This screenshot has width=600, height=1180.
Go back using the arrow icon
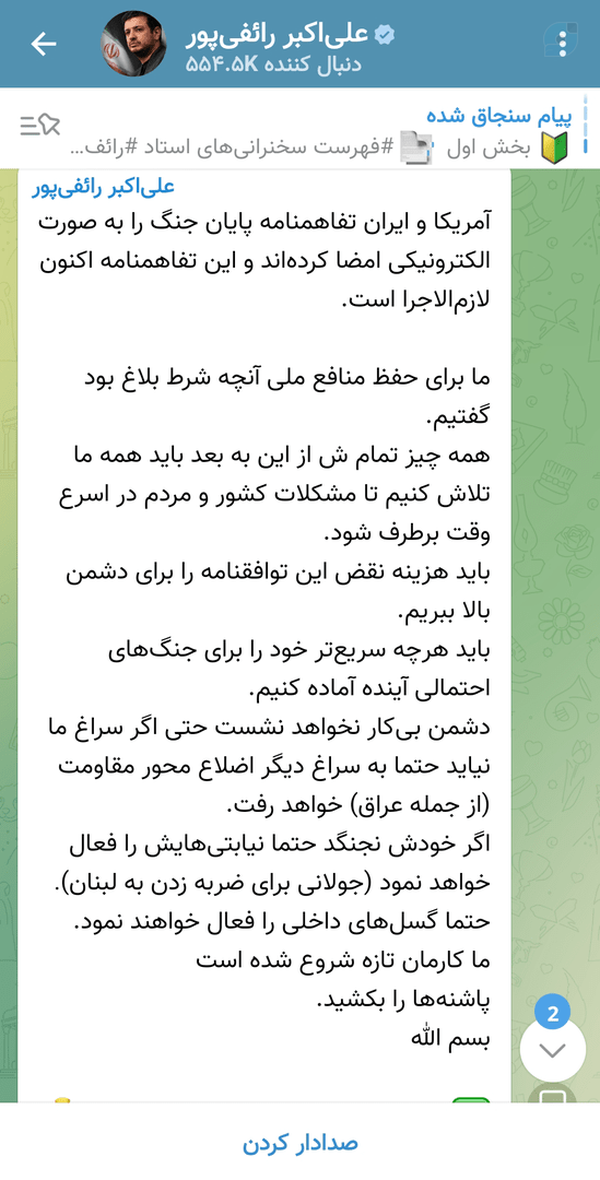[x=44, y=44]
